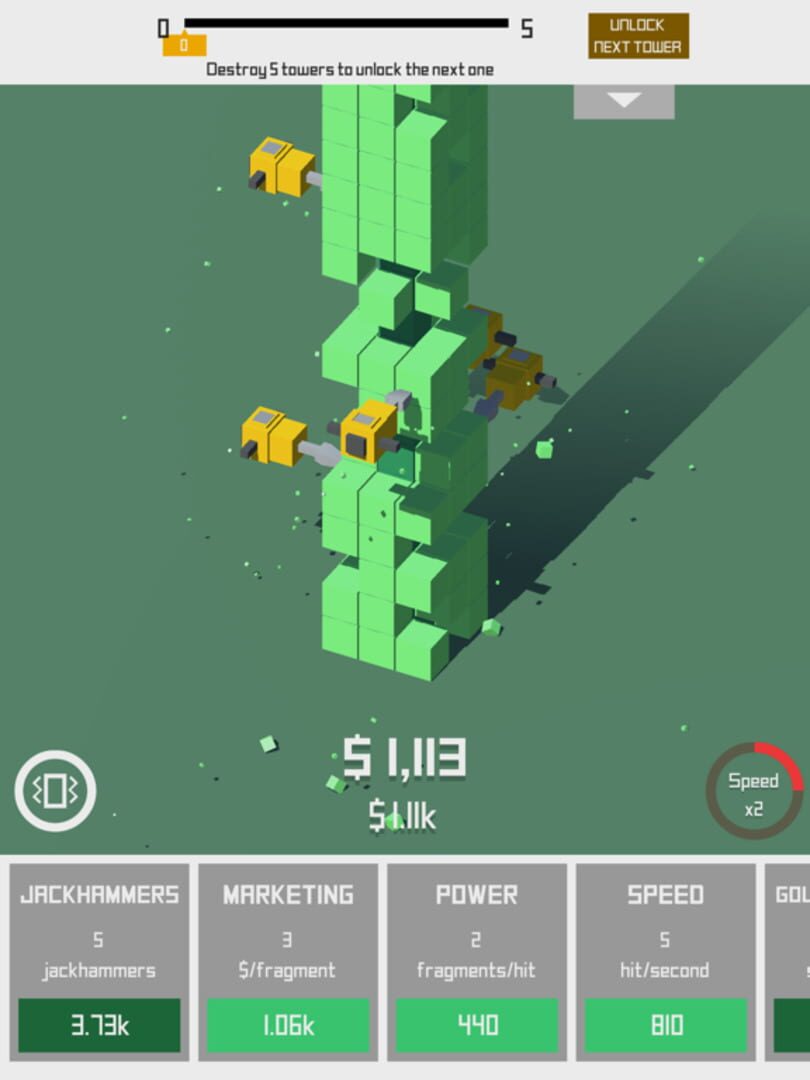Upgrade Power for 440
Viewport: 810px width, 1080px height.
tap(477, 1024)
